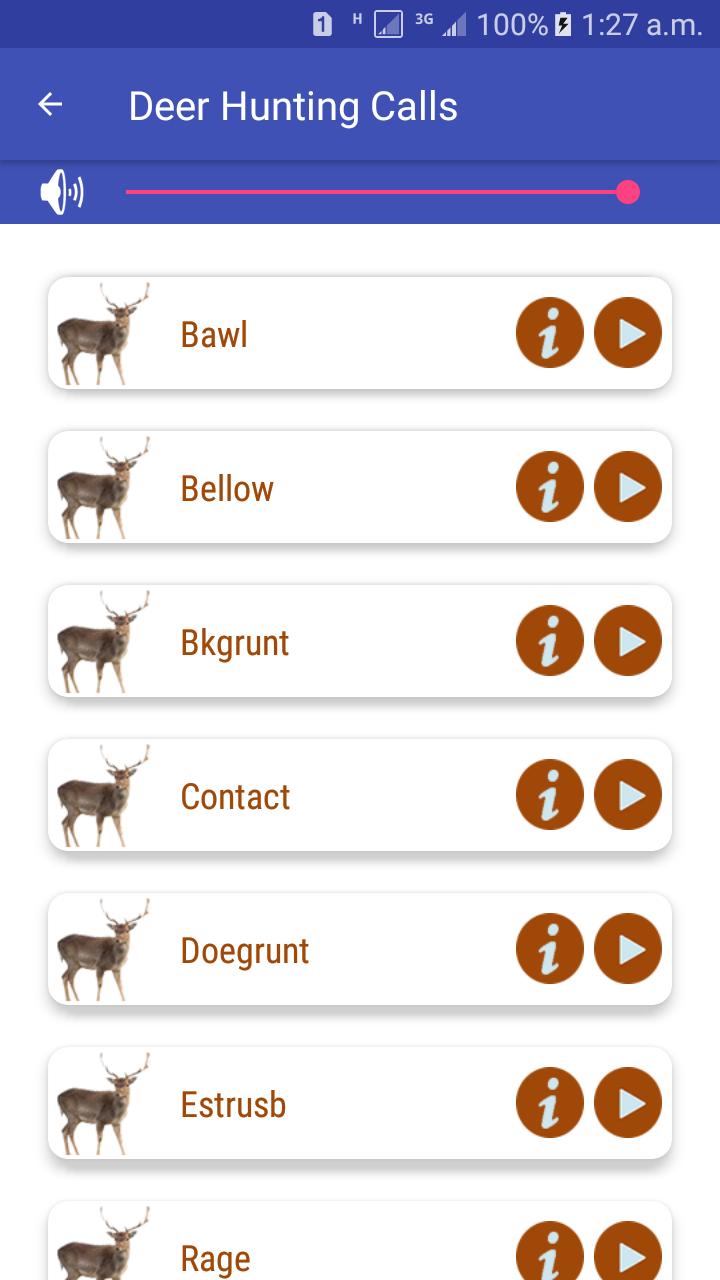
Task: Play the Contact call
Action: 628,795
